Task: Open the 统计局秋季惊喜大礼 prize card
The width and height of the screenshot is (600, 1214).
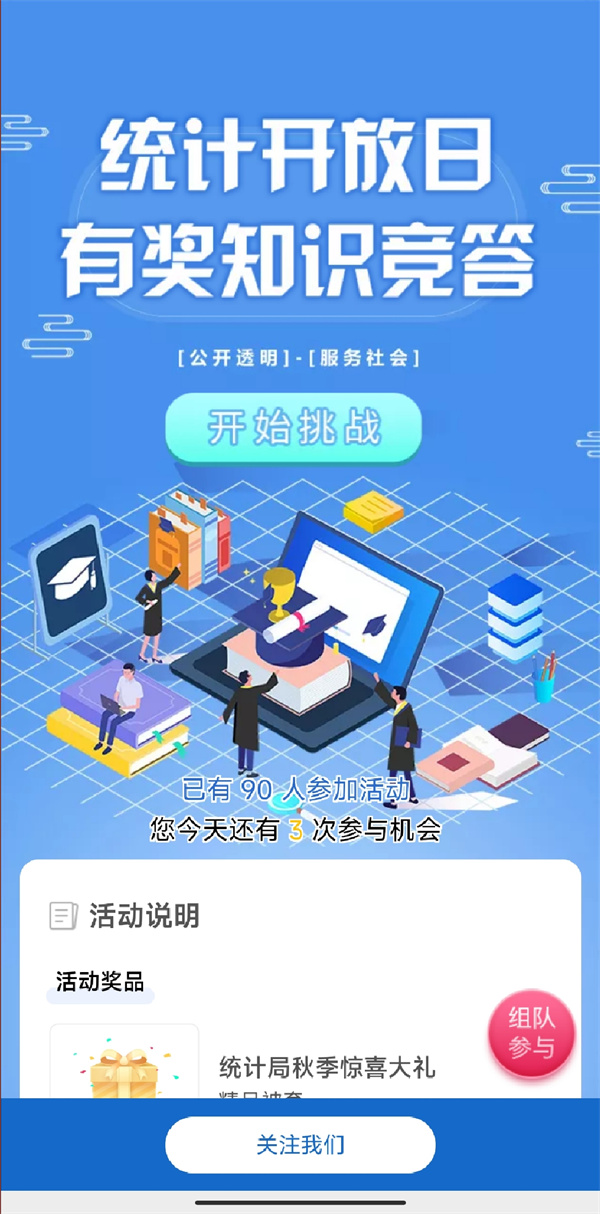Action: click(x=326, y=1067)
